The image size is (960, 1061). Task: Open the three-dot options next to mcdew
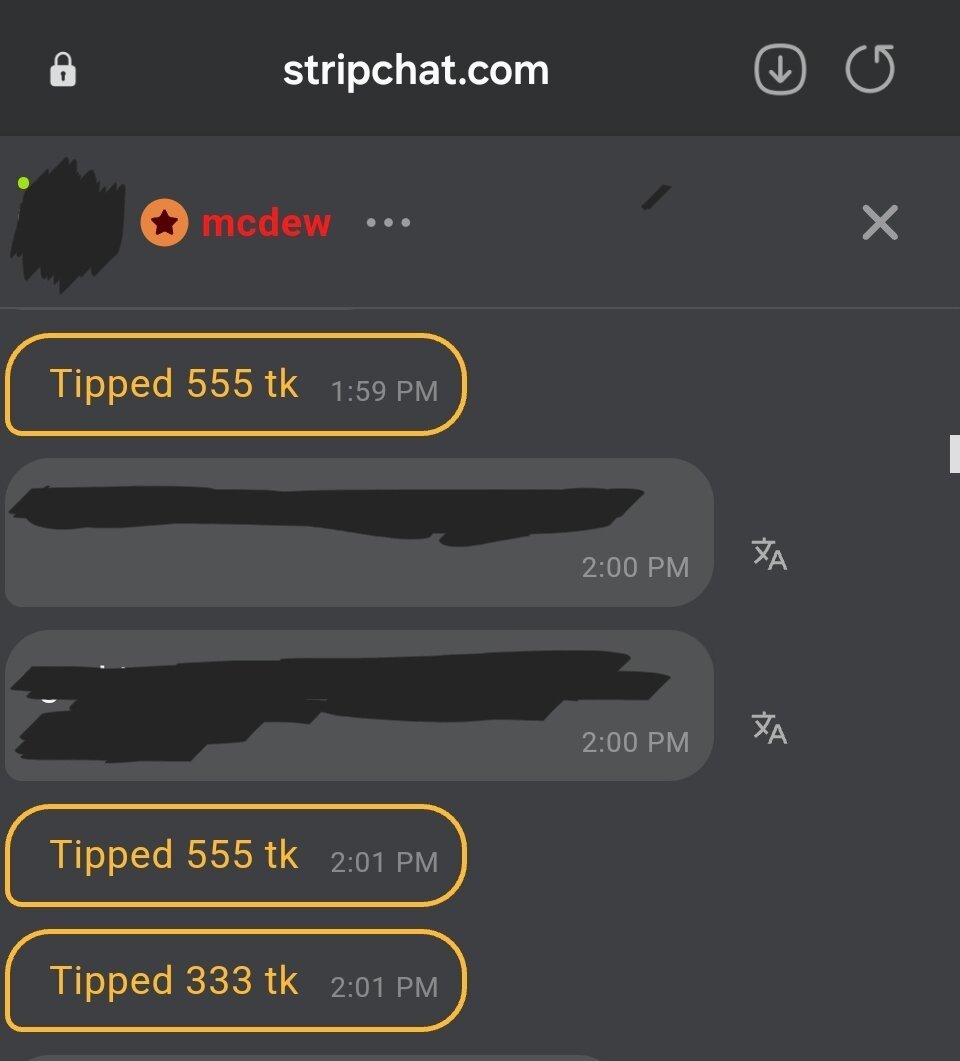[388, 222]
